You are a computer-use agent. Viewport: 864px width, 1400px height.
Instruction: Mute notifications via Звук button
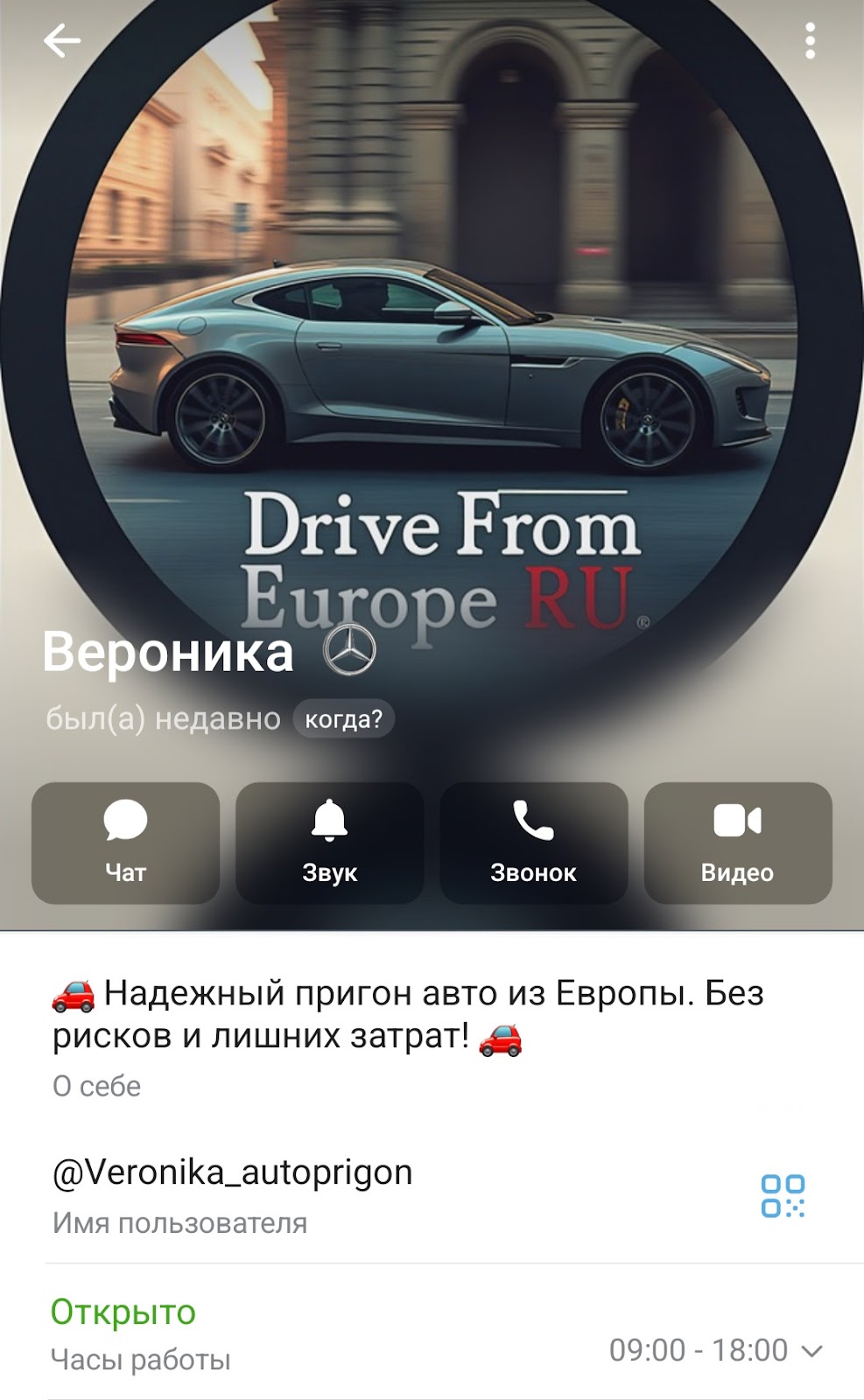click(x=329, y=843)
